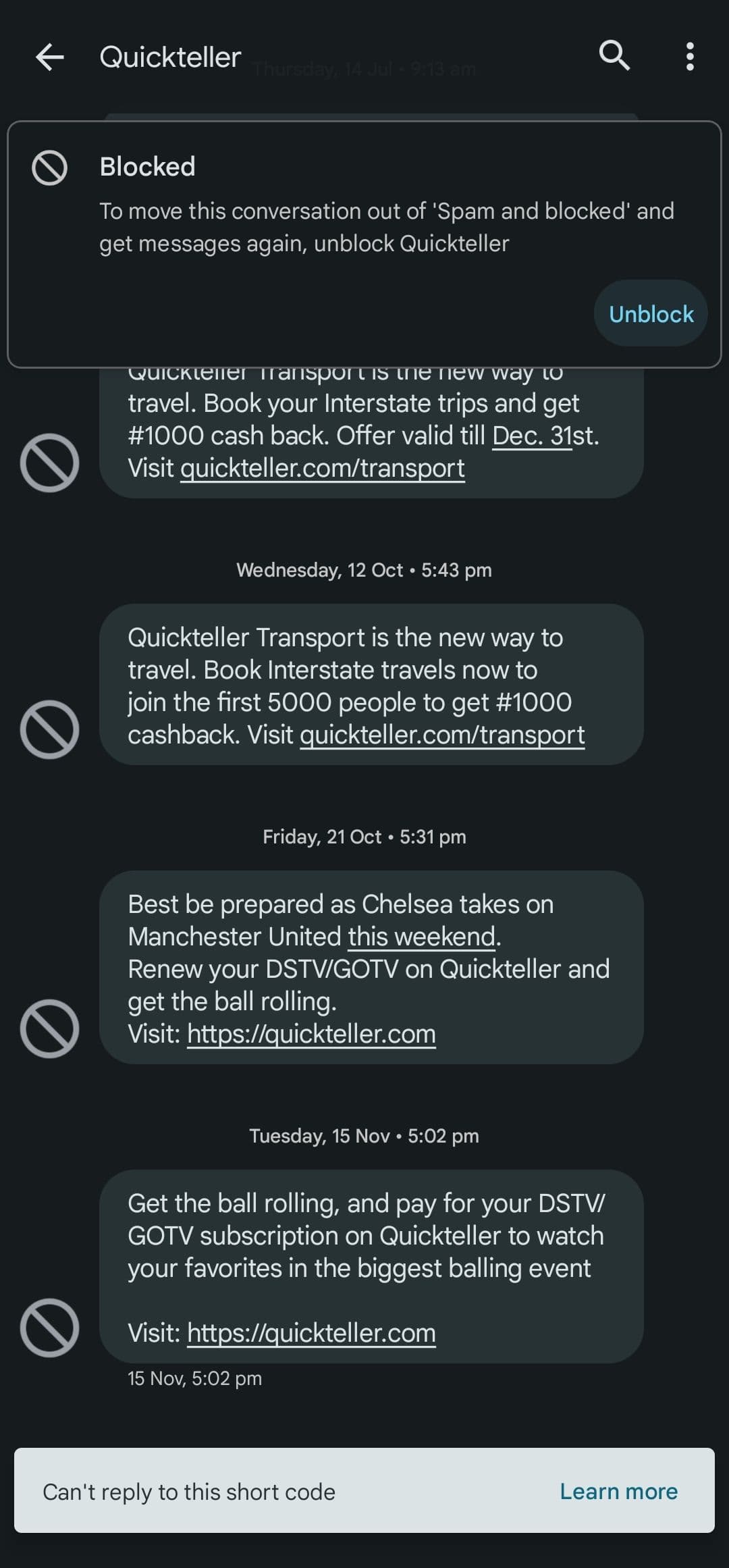Viewport: 729px width, 1568px height.
Task: Unblock Quickteller
Action: (651, 314)
